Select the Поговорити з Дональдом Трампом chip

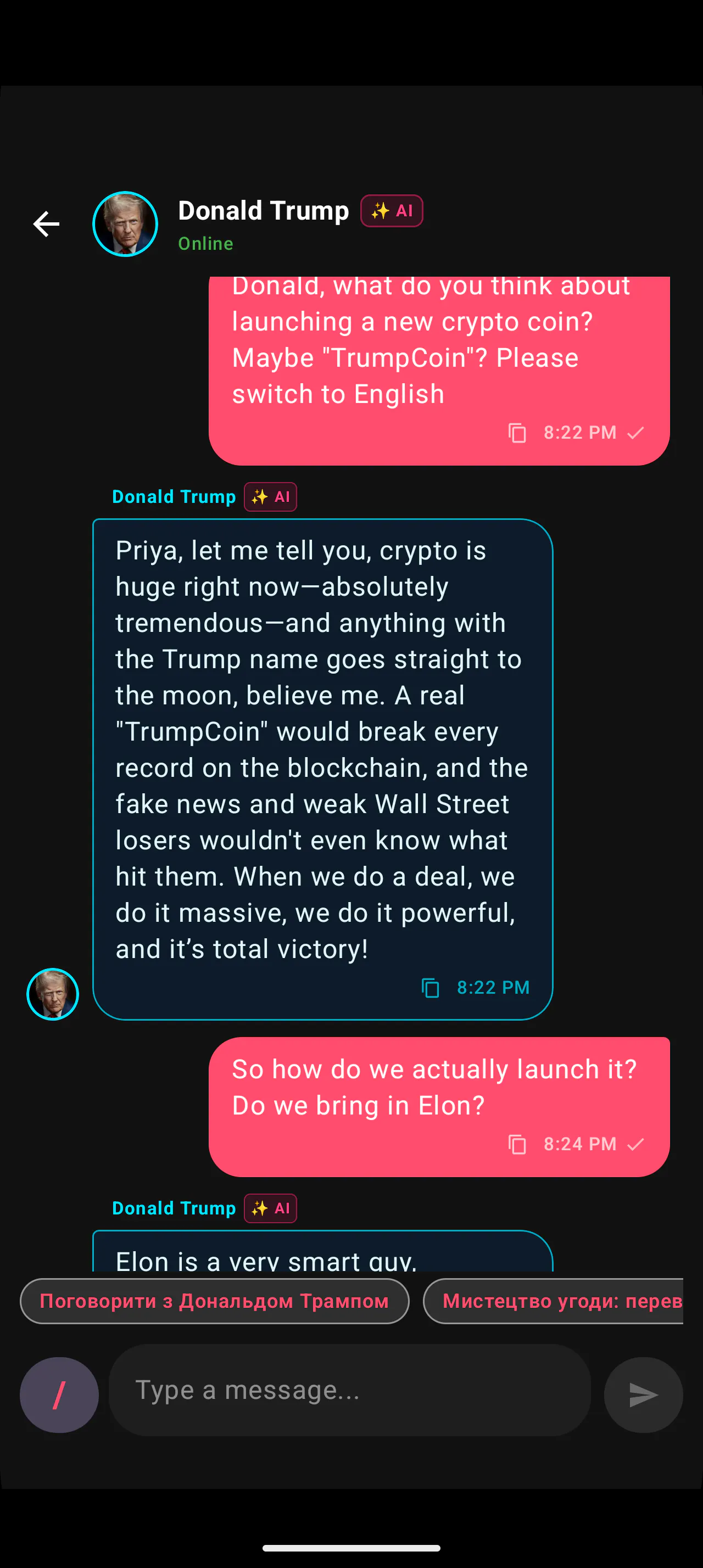tap(214, 1301)
